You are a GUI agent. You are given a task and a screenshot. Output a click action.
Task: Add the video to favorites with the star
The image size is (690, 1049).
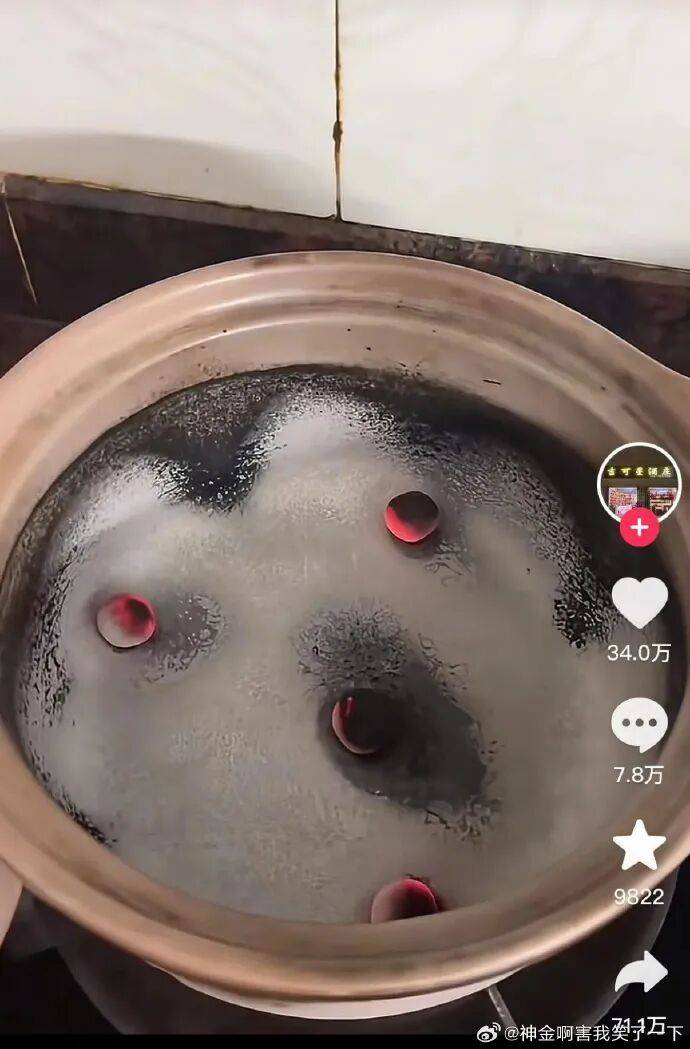(x=639, y=846)
